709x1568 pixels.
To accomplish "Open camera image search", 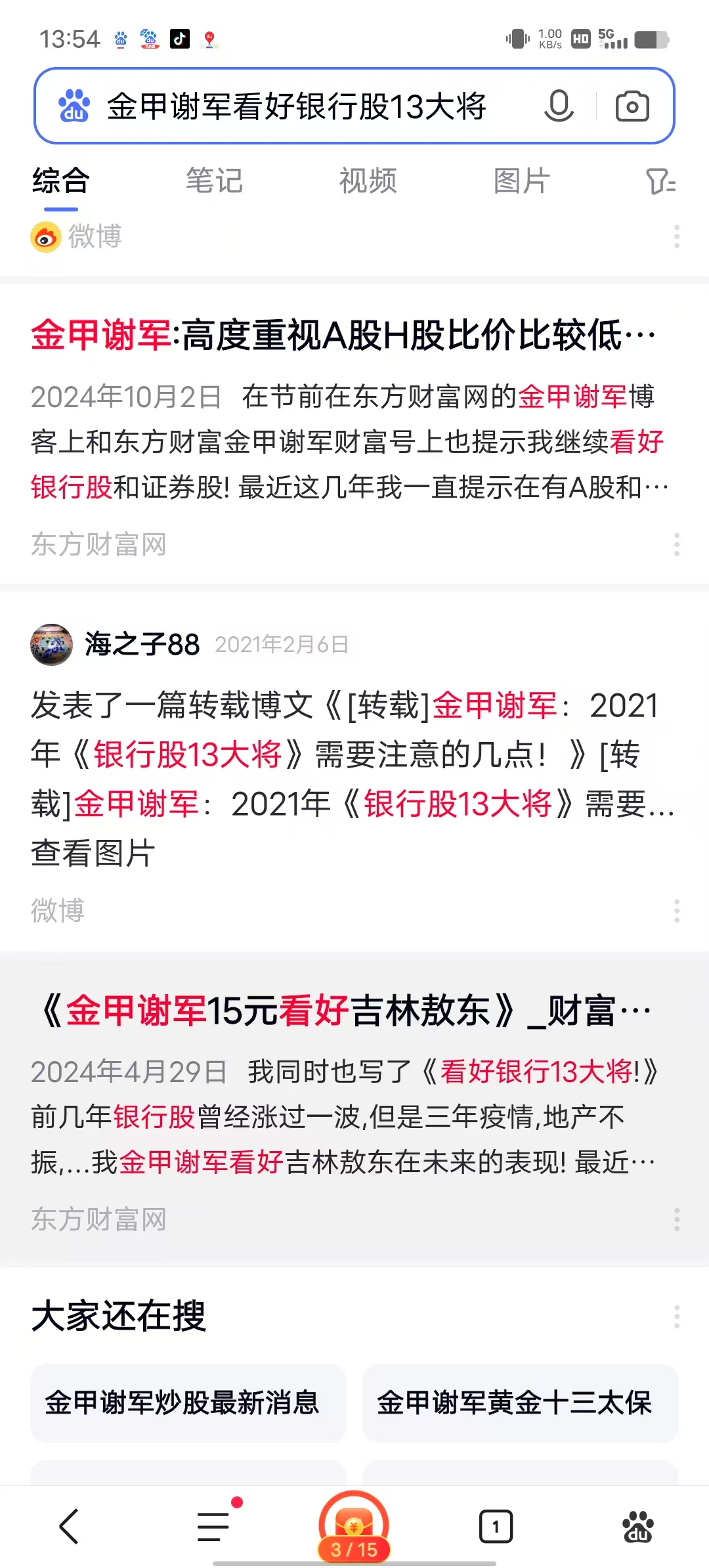I will (632, 106).
